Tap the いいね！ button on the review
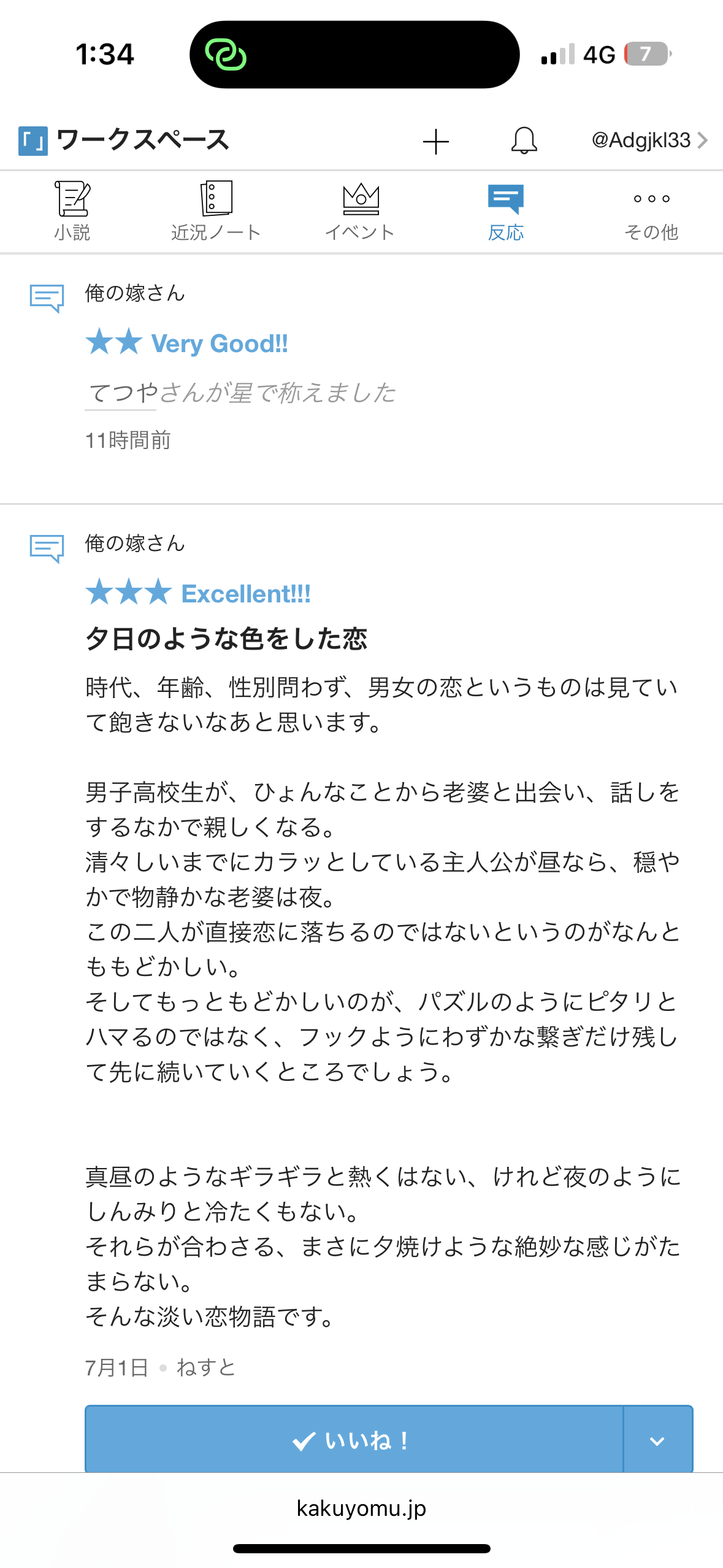The width and height of the screenshot is (723, 1568). (353, 1440)
